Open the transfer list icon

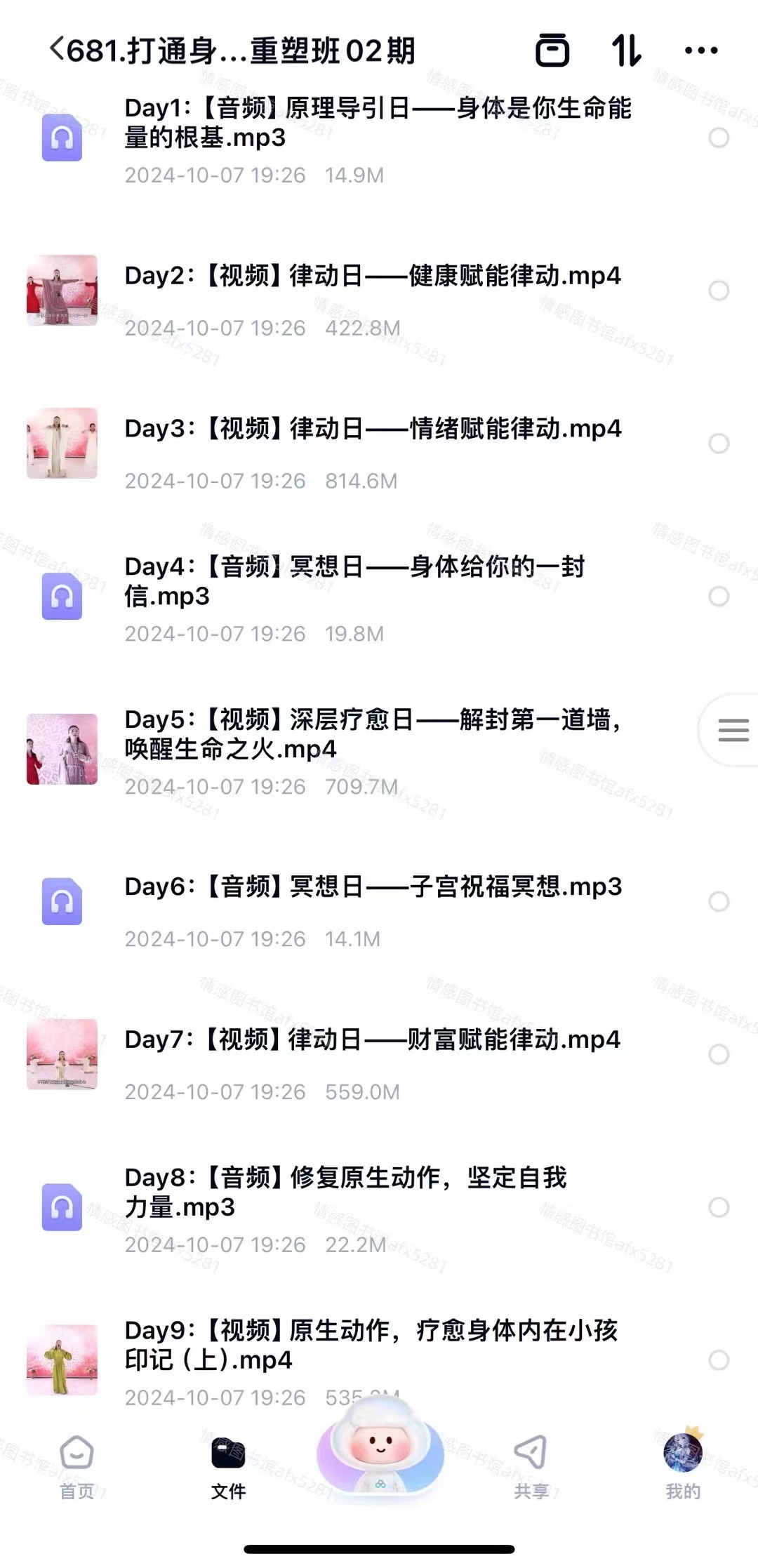pyautogui.click(x=552, y=51)
